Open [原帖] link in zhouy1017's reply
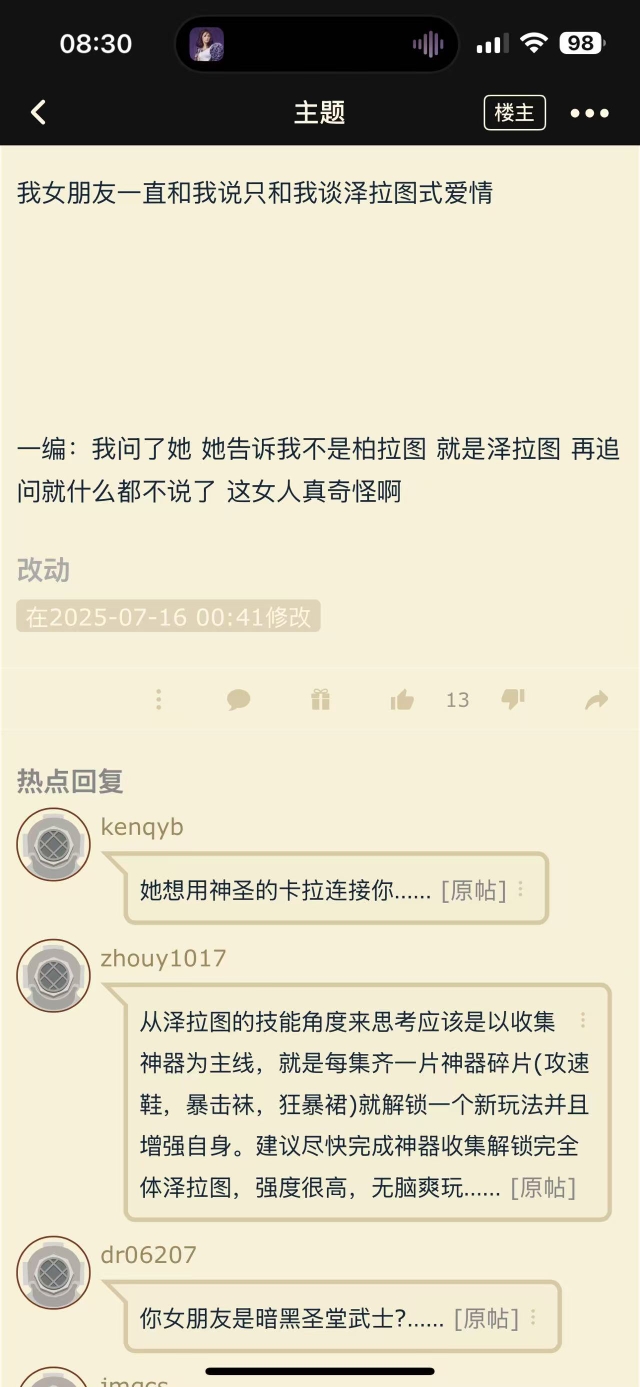The height and width of the screenshot is (1387, 640). [543, 1187]
